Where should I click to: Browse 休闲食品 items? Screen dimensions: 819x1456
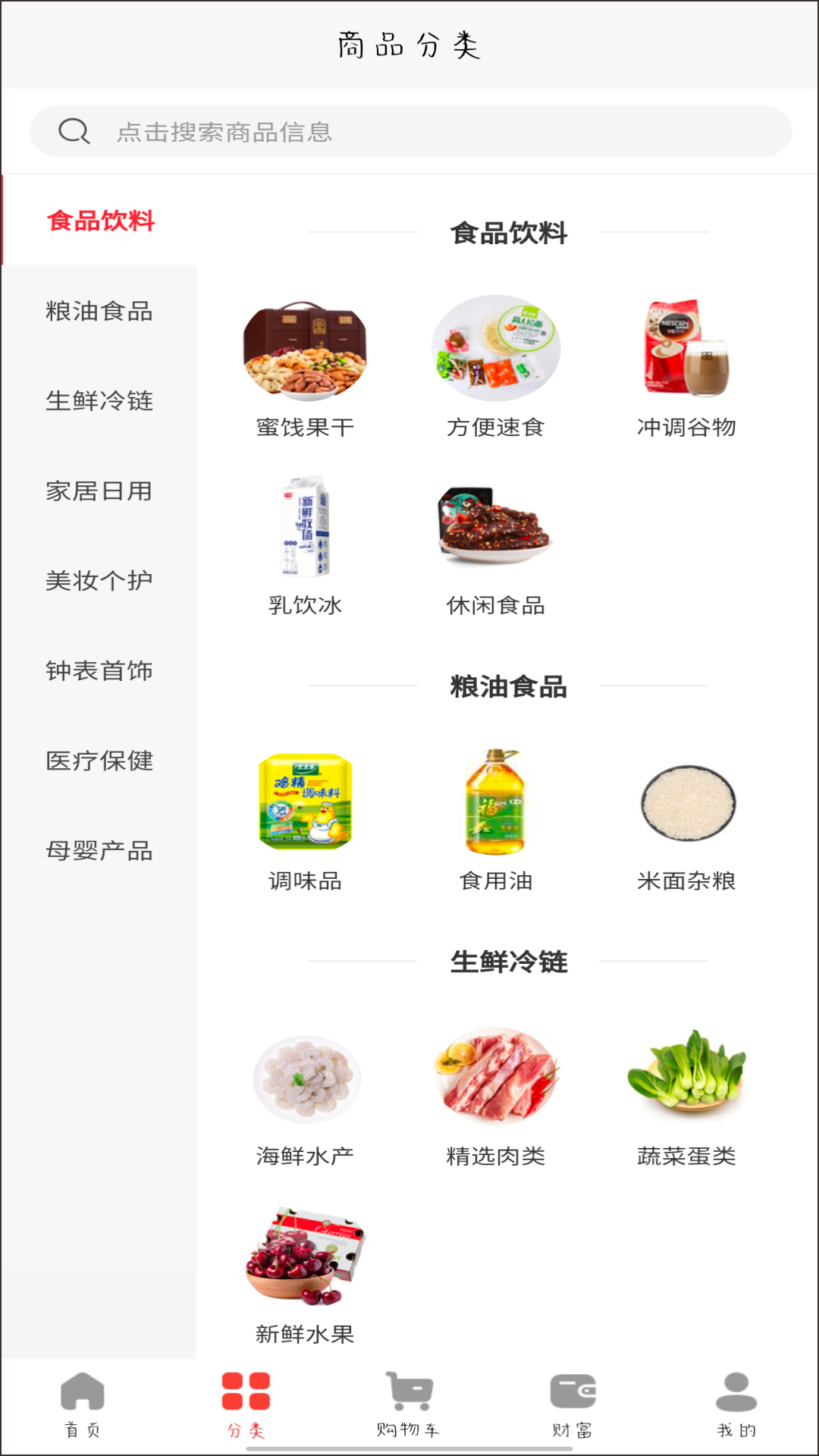click(496, 546)
